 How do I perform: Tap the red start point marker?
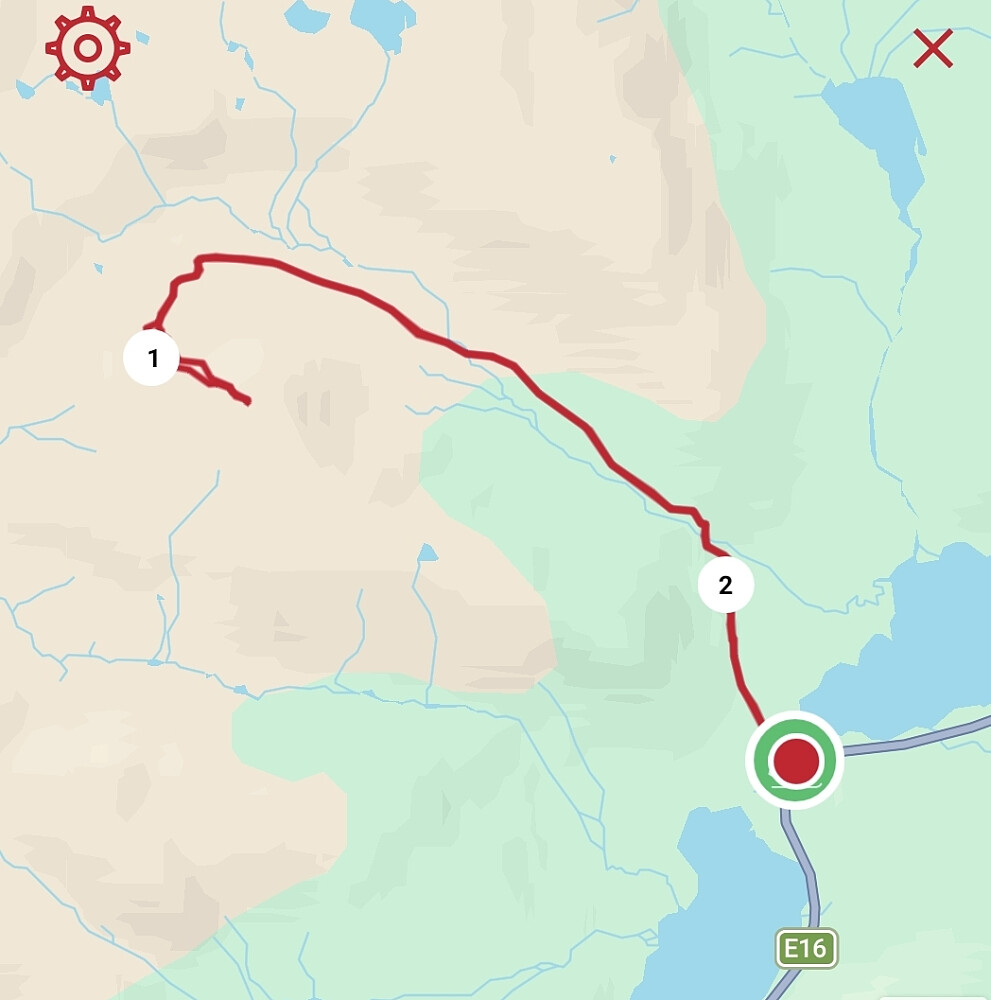click(796, 761)
